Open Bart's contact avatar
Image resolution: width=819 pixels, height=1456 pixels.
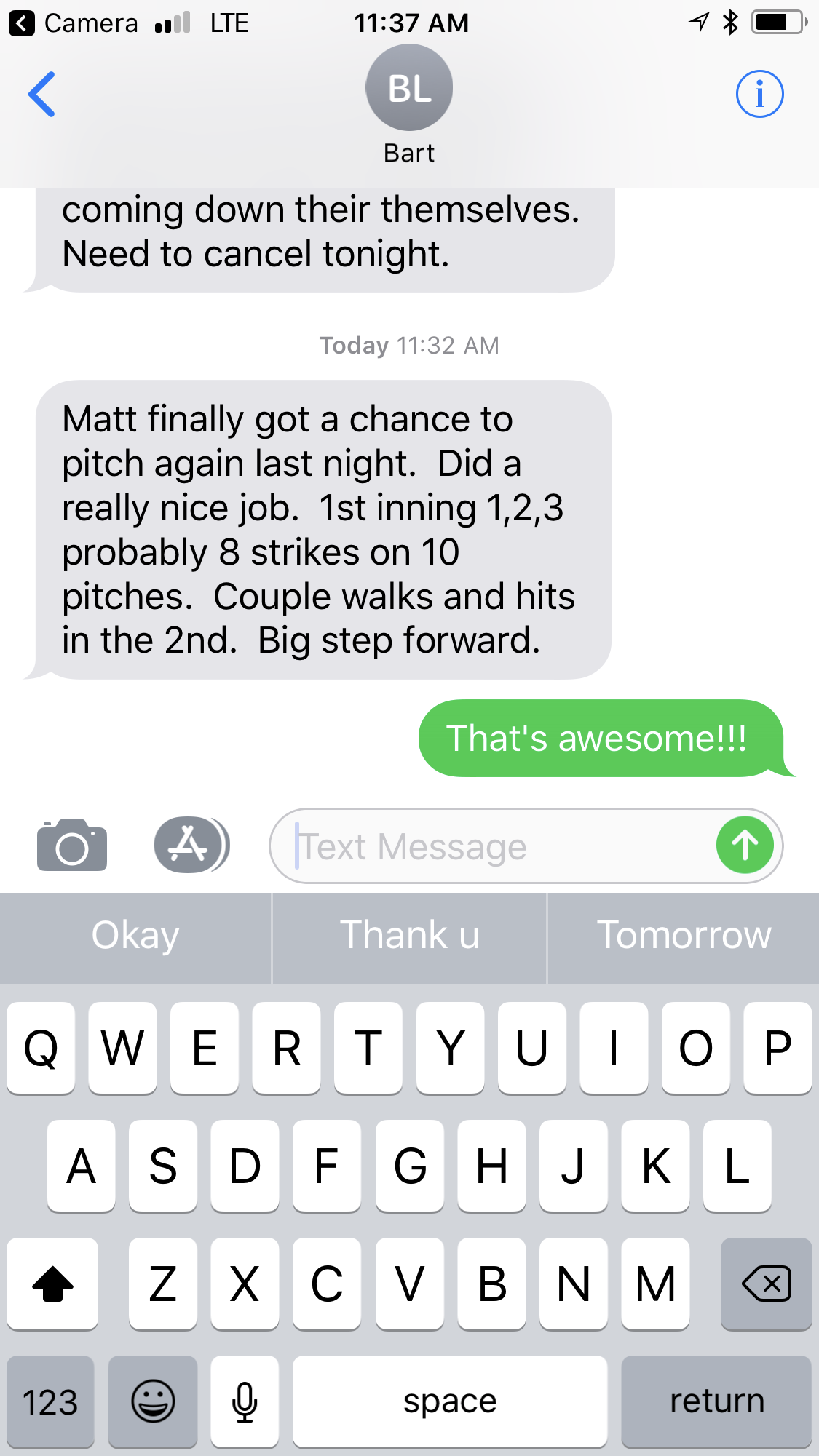[x=409, y=87]
